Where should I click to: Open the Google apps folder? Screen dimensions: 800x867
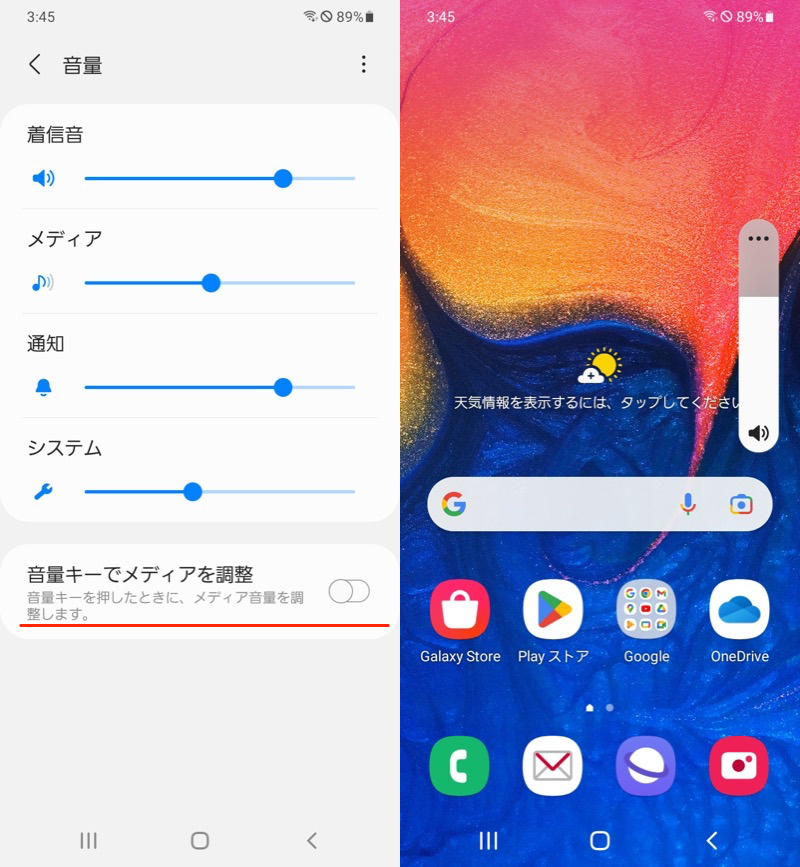(x=646, y=610)
